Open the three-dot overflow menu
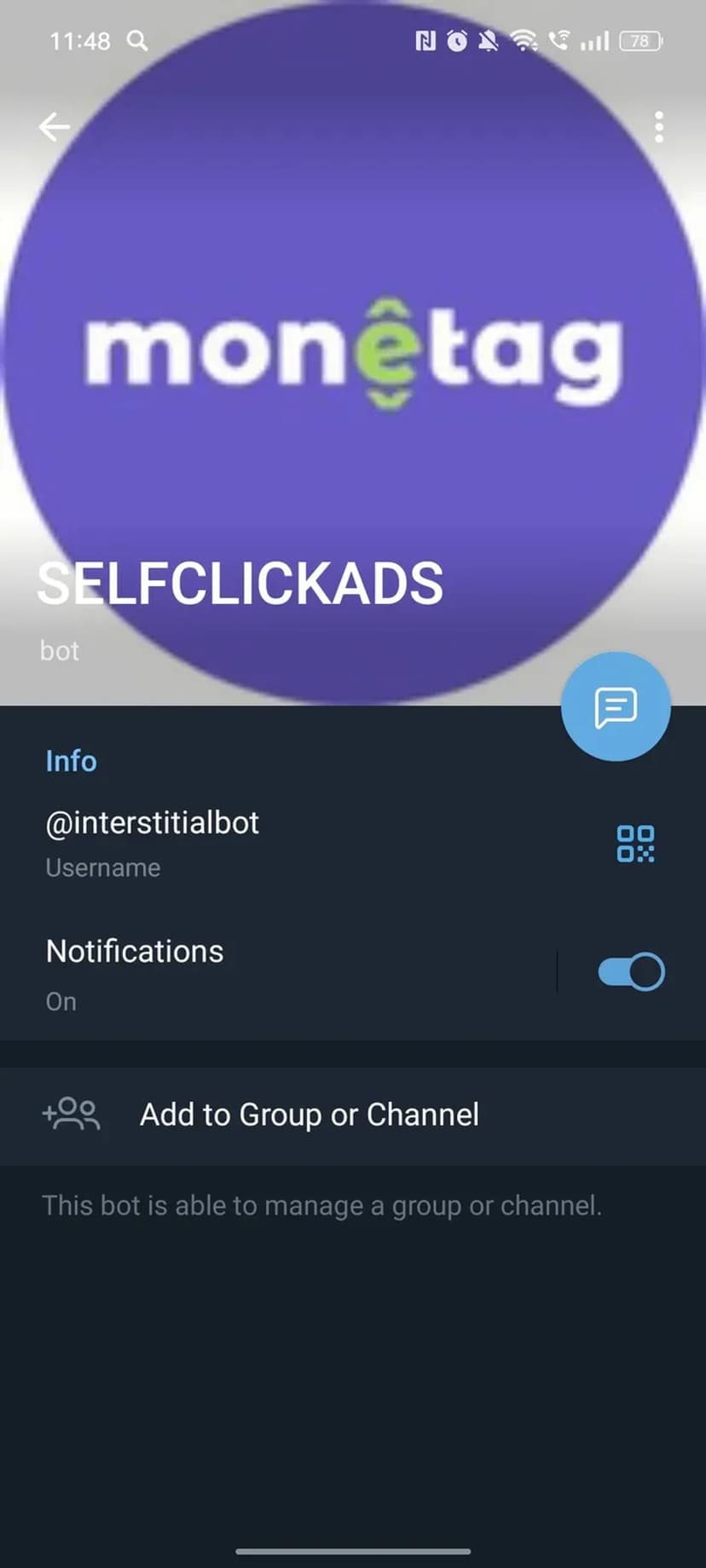The width and height of the screenshot is (706, 1568). [x=658, y=128]
